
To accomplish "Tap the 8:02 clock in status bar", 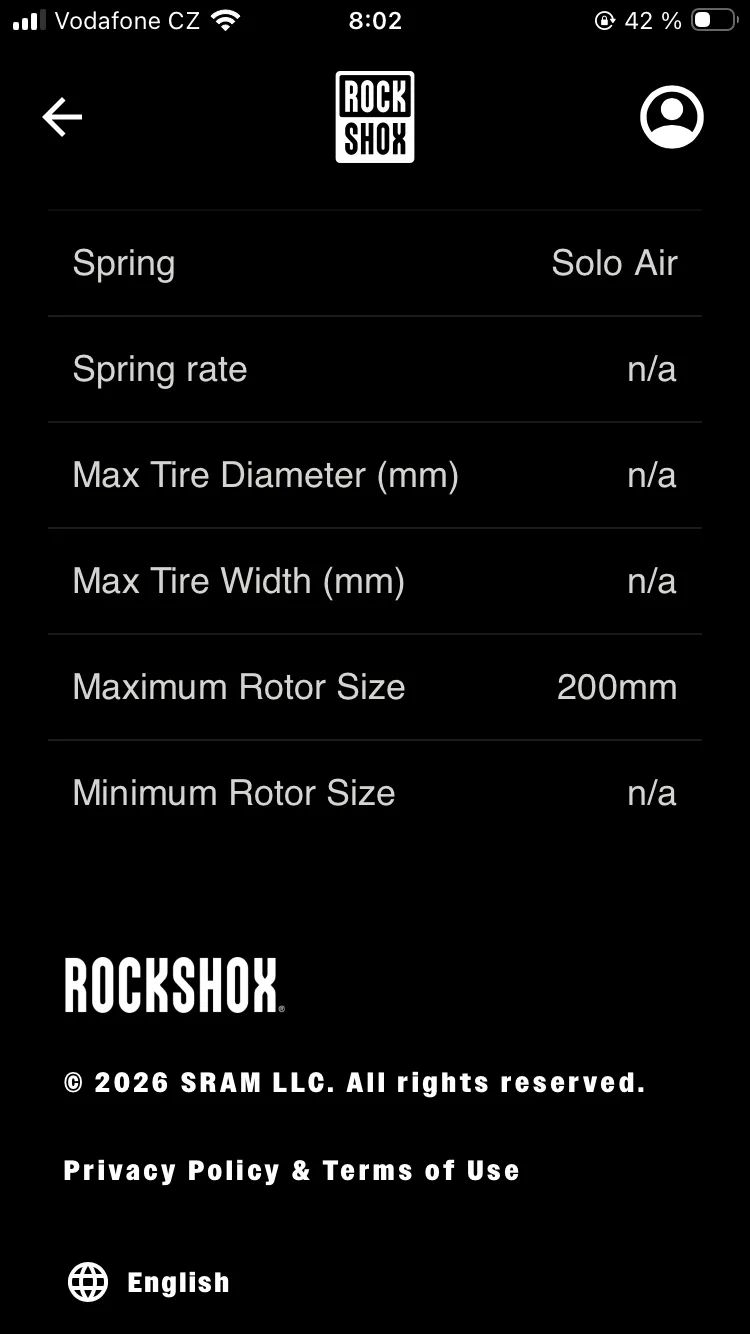I will tap(376, 20).
